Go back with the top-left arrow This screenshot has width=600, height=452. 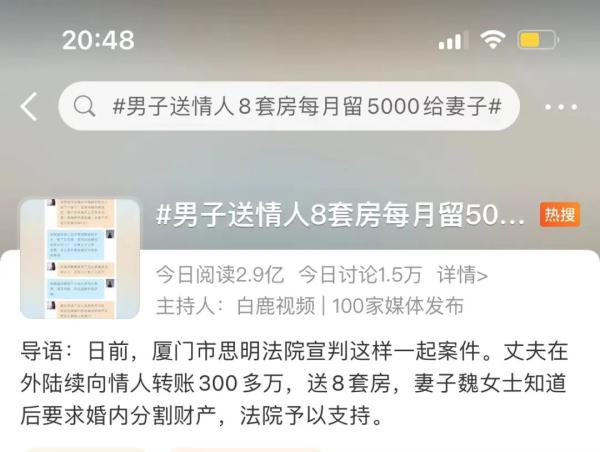point(29,106)
